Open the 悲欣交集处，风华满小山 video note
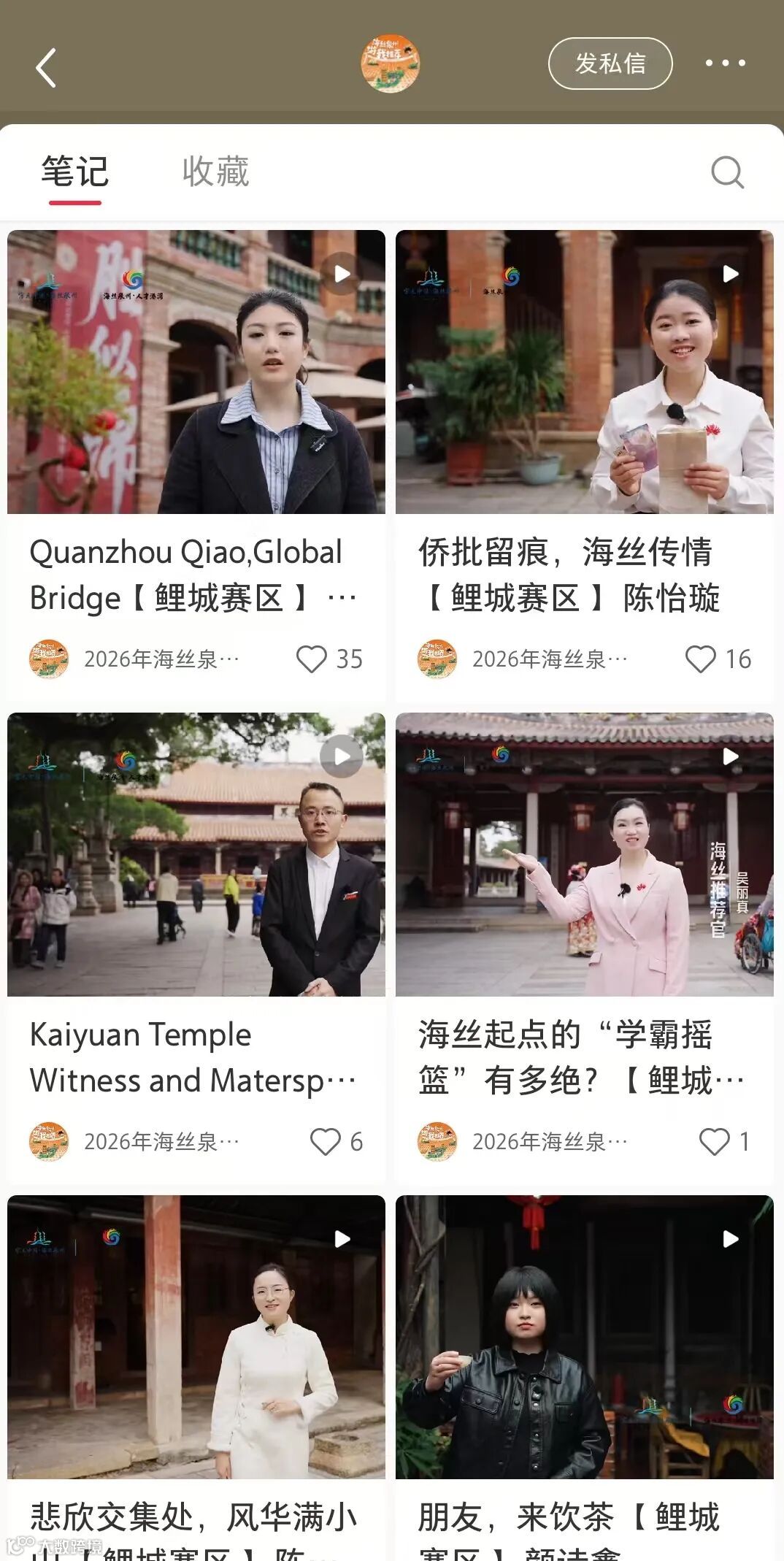The width and height of the screenshot is (784, 1561). tap(196, 1336)
